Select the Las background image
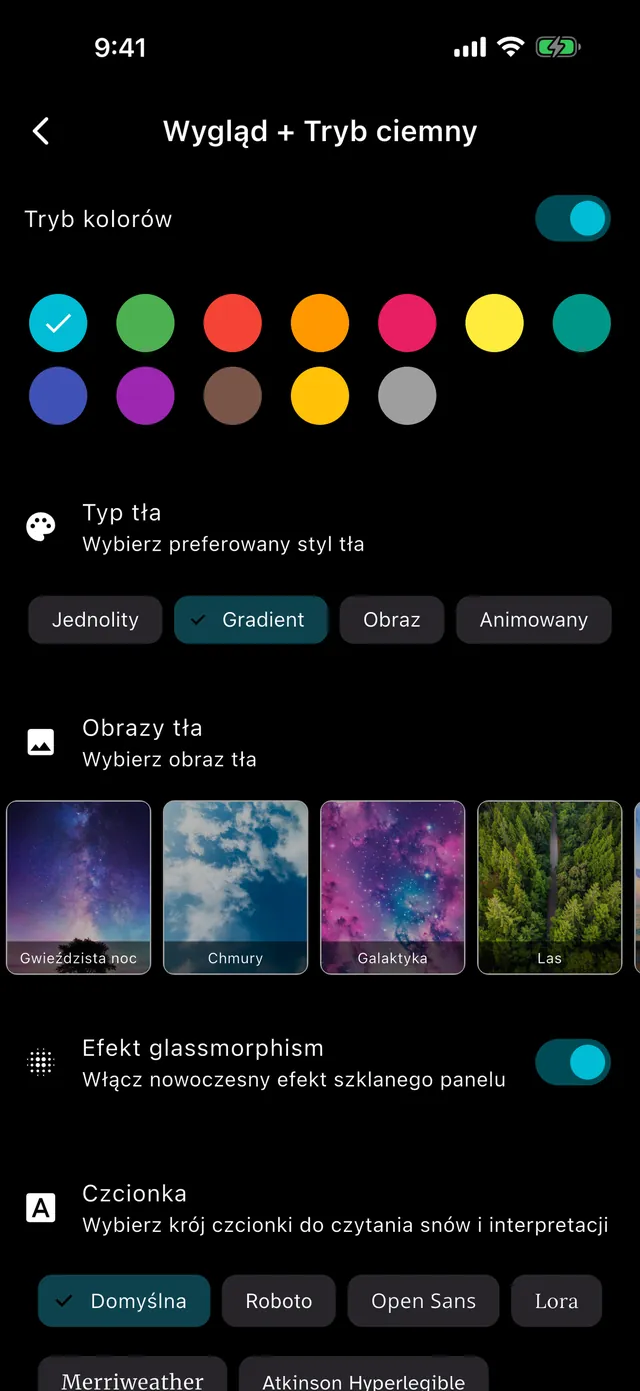Image resolution: width=640 pixels, height=1391 pixels. click(x=550, y=887)
